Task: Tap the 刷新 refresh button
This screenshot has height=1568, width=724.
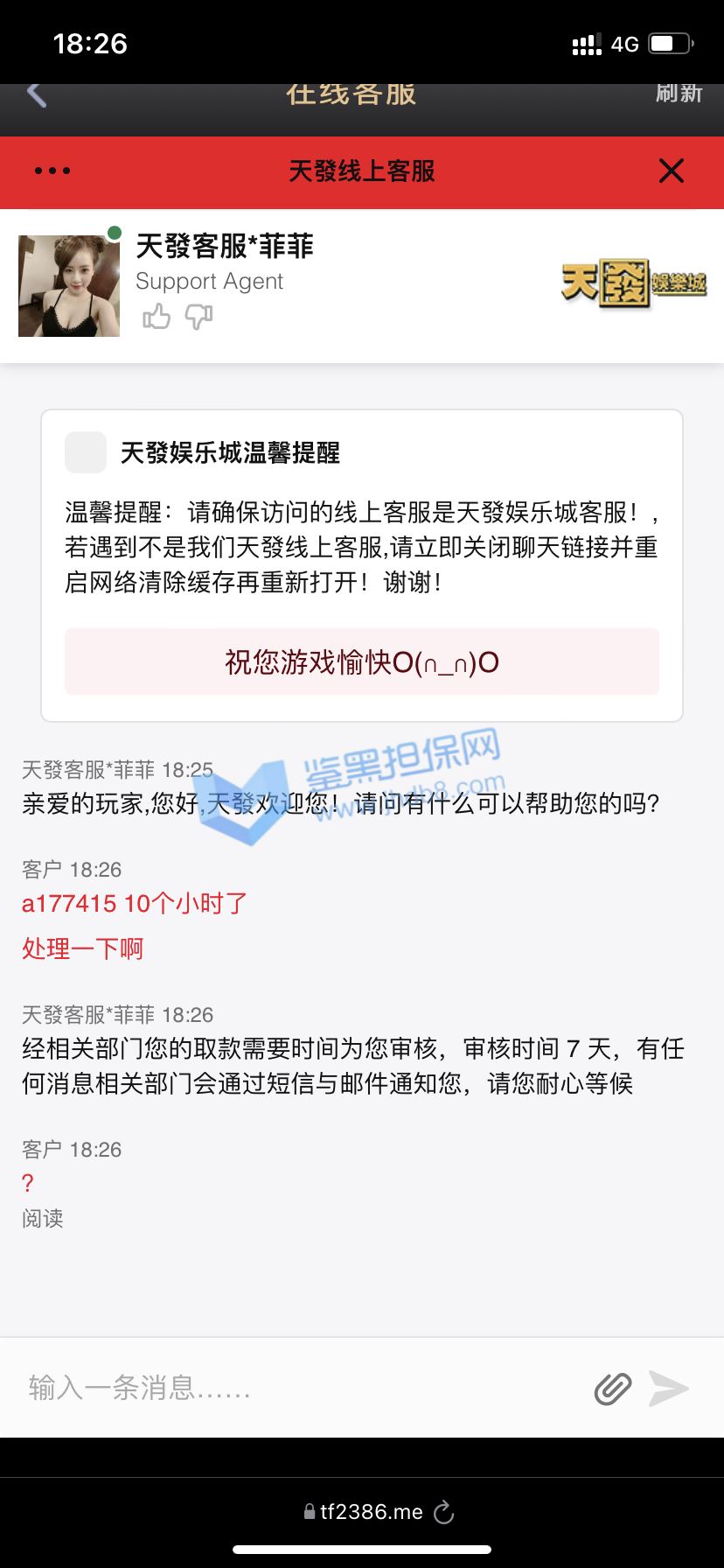Action: click(x=679, y=93)
